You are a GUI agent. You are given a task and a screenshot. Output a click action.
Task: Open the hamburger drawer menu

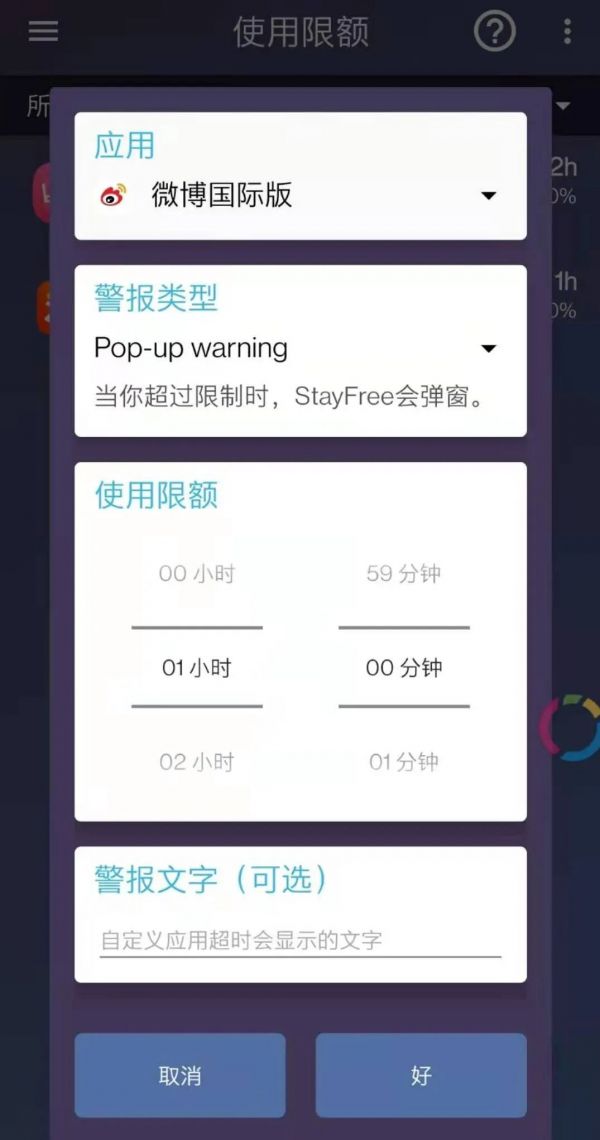(x=43, y=31)
